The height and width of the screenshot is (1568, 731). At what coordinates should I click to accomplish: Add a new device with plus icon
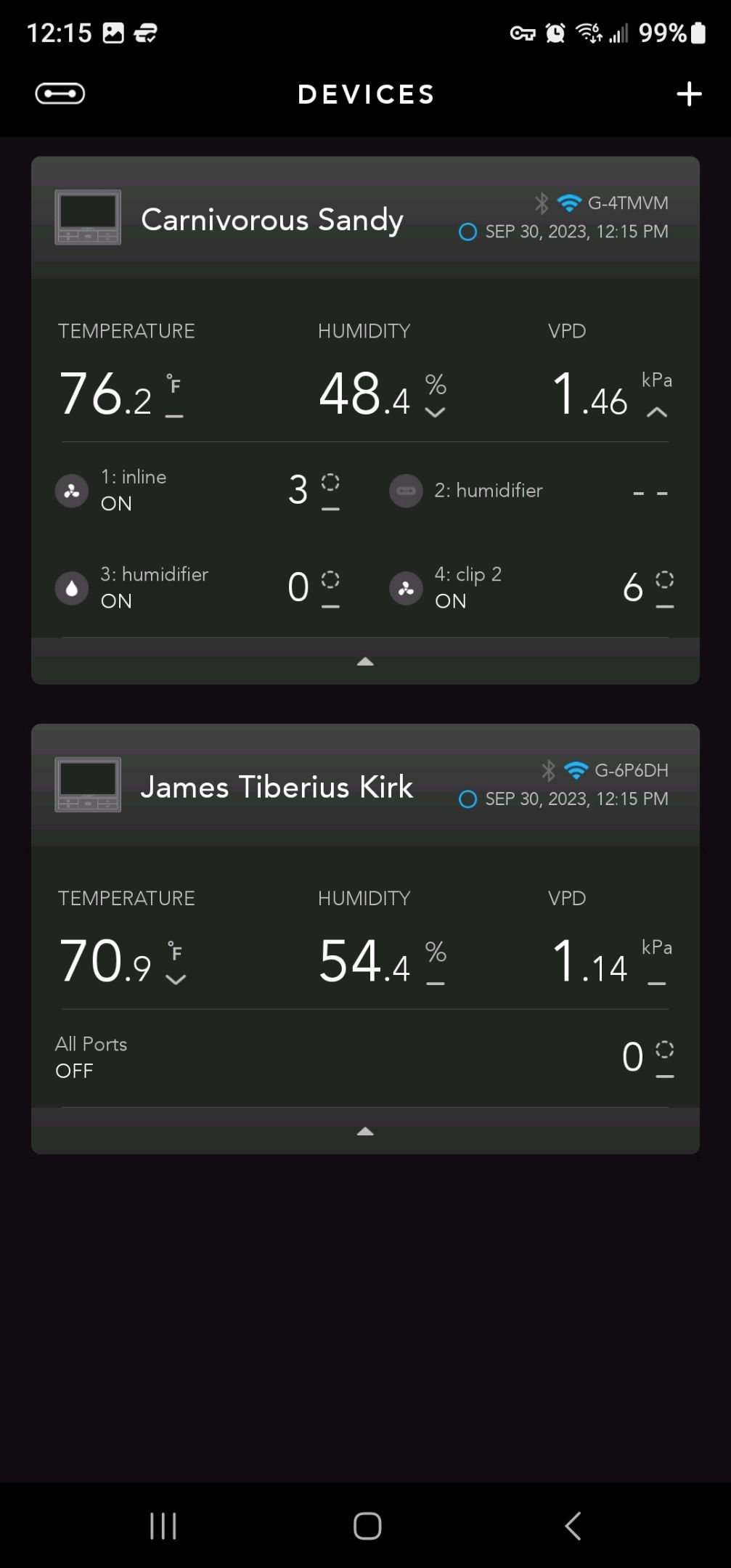point(688,94)
